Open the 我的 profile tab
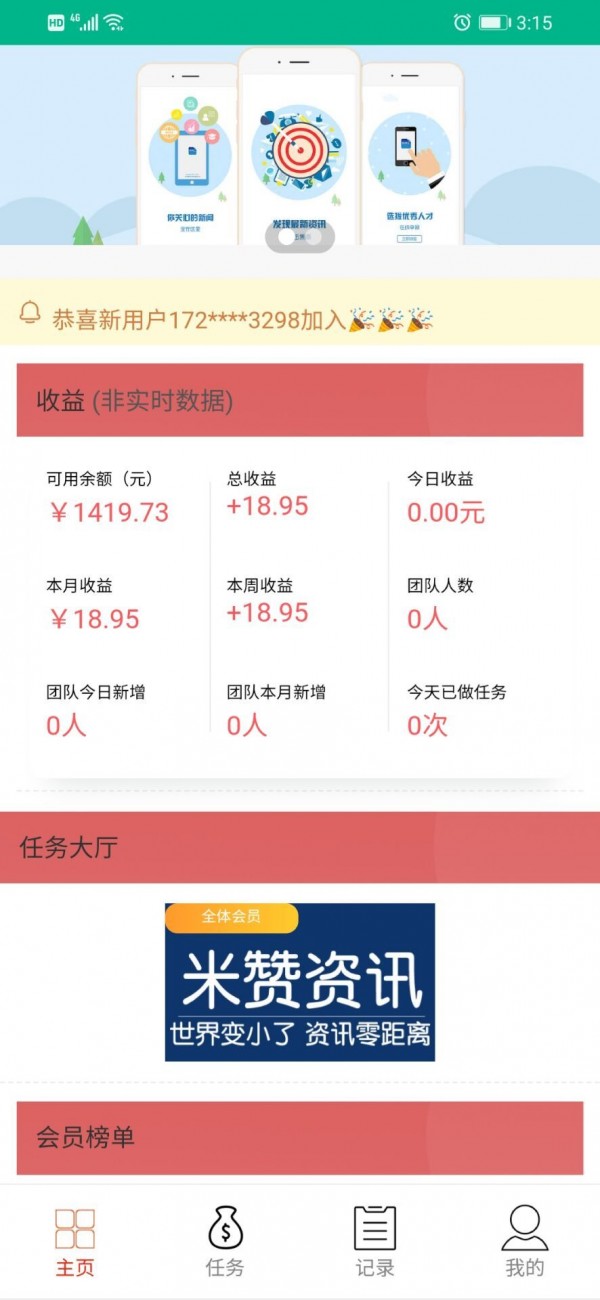This screenshot has height=1300, width=600. tap(525, 1241)
